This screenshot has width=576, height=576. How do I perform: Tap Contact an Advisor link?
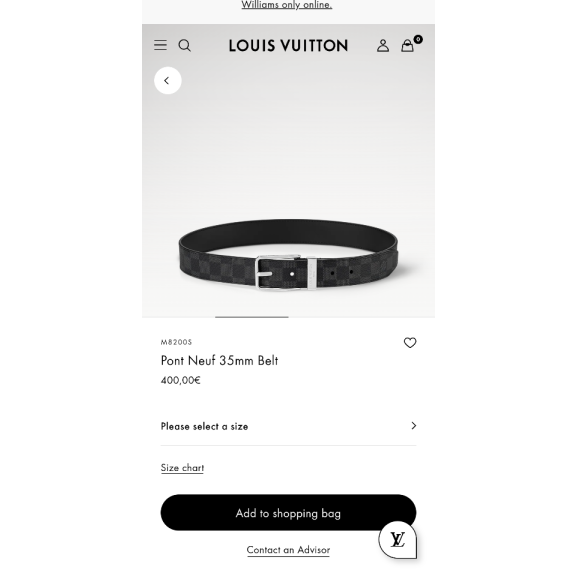coord(288,550)
